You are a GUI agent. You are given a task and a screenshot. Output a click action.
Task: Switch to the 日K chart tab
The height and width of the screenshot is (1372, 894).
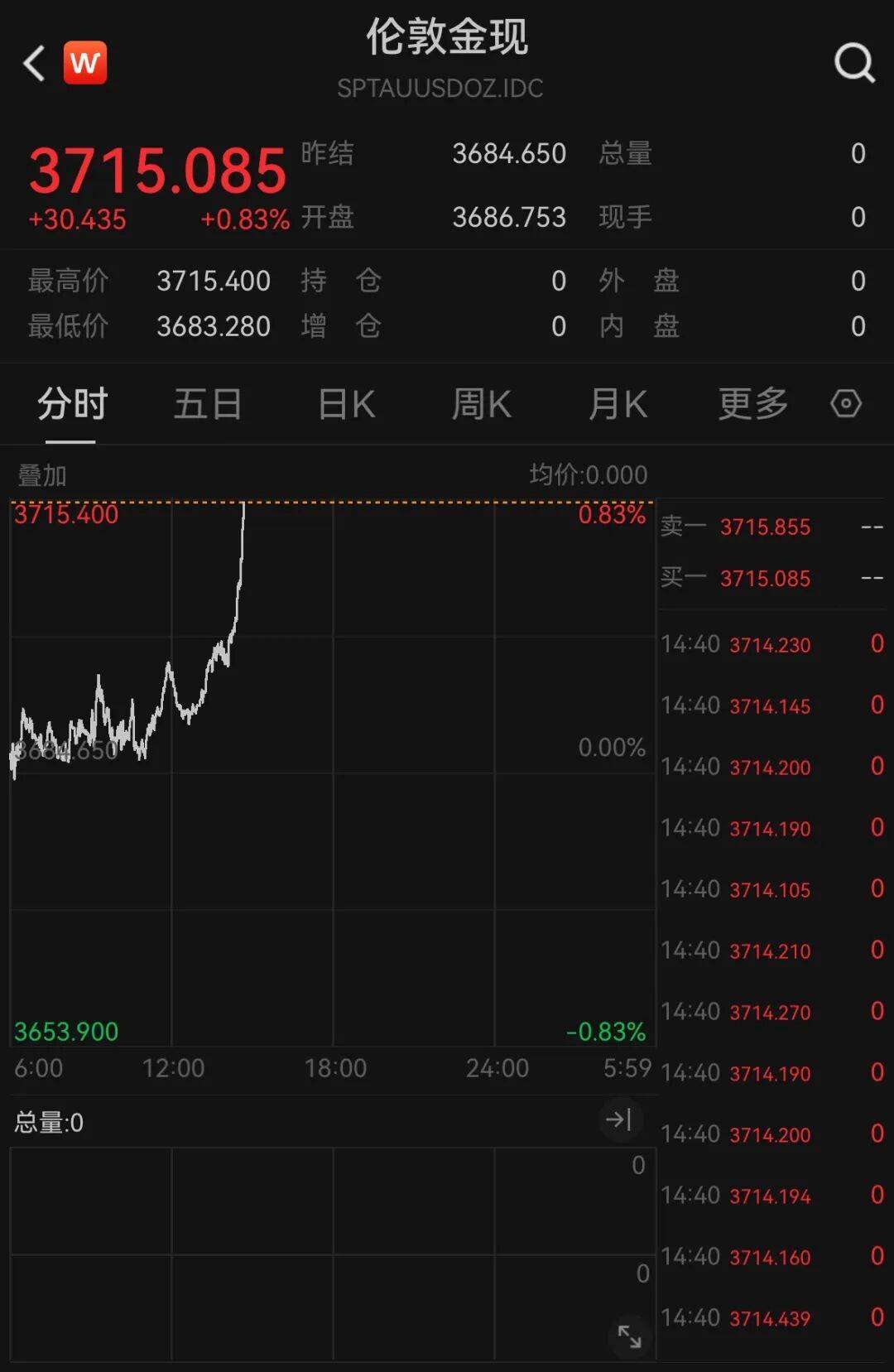click(x=346, y=405)
